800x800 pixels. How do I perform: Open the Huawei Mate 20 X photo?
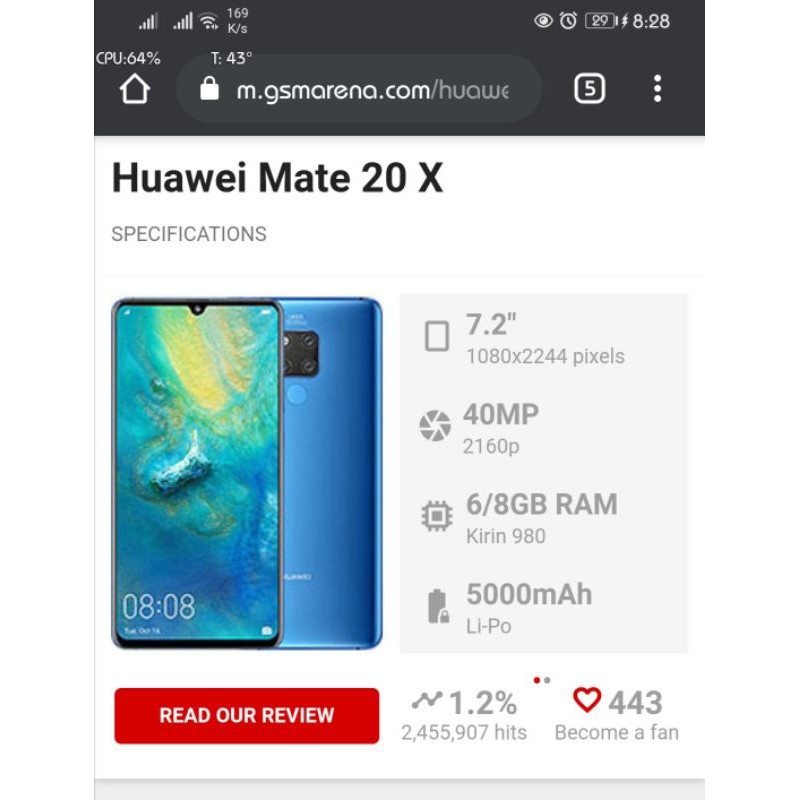(246, 473)
